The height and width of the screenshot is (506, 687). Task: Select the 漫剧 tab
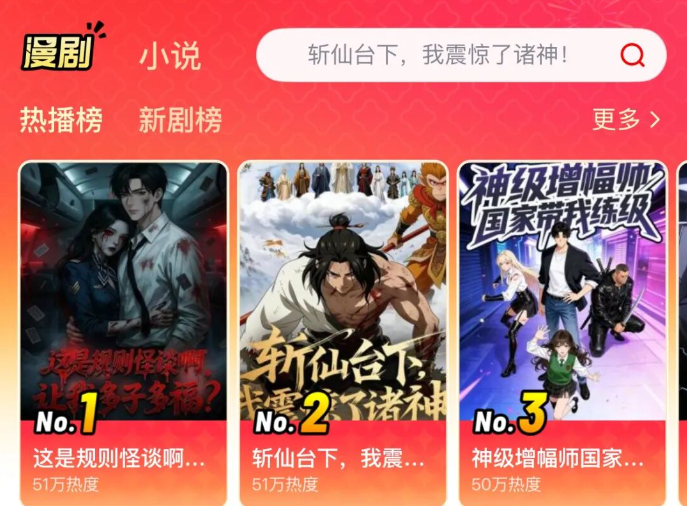pos(58,50)
